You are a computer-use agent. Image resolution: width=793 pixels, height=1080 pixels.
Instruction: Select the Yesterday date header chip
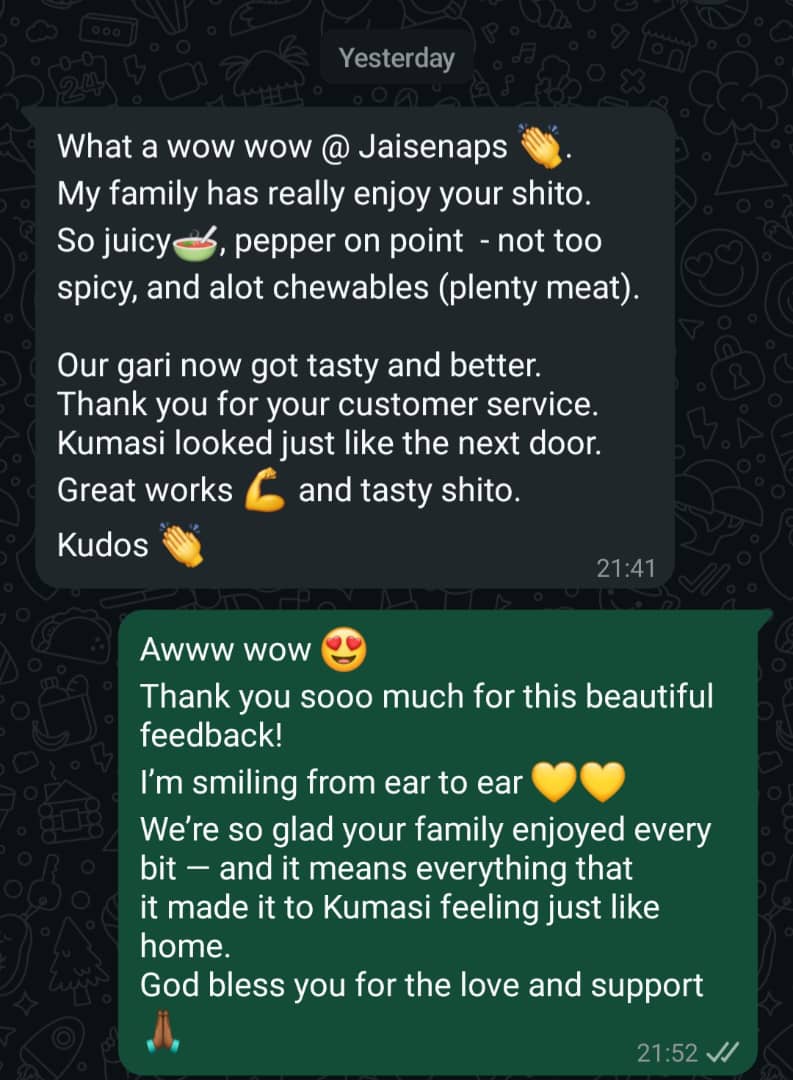[396, 57]
